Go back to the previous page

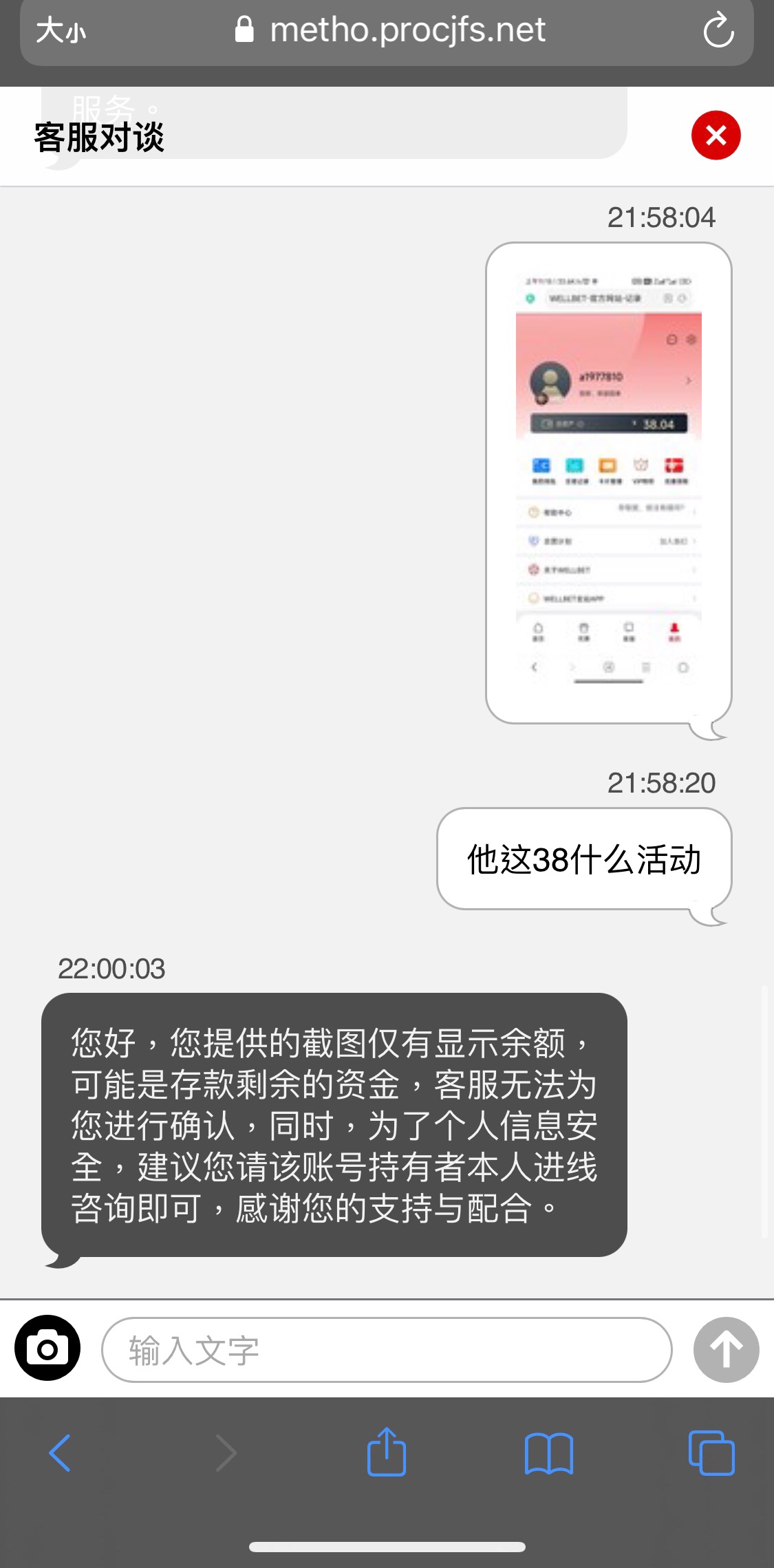pyautogui.click(x=60, y=1452)
